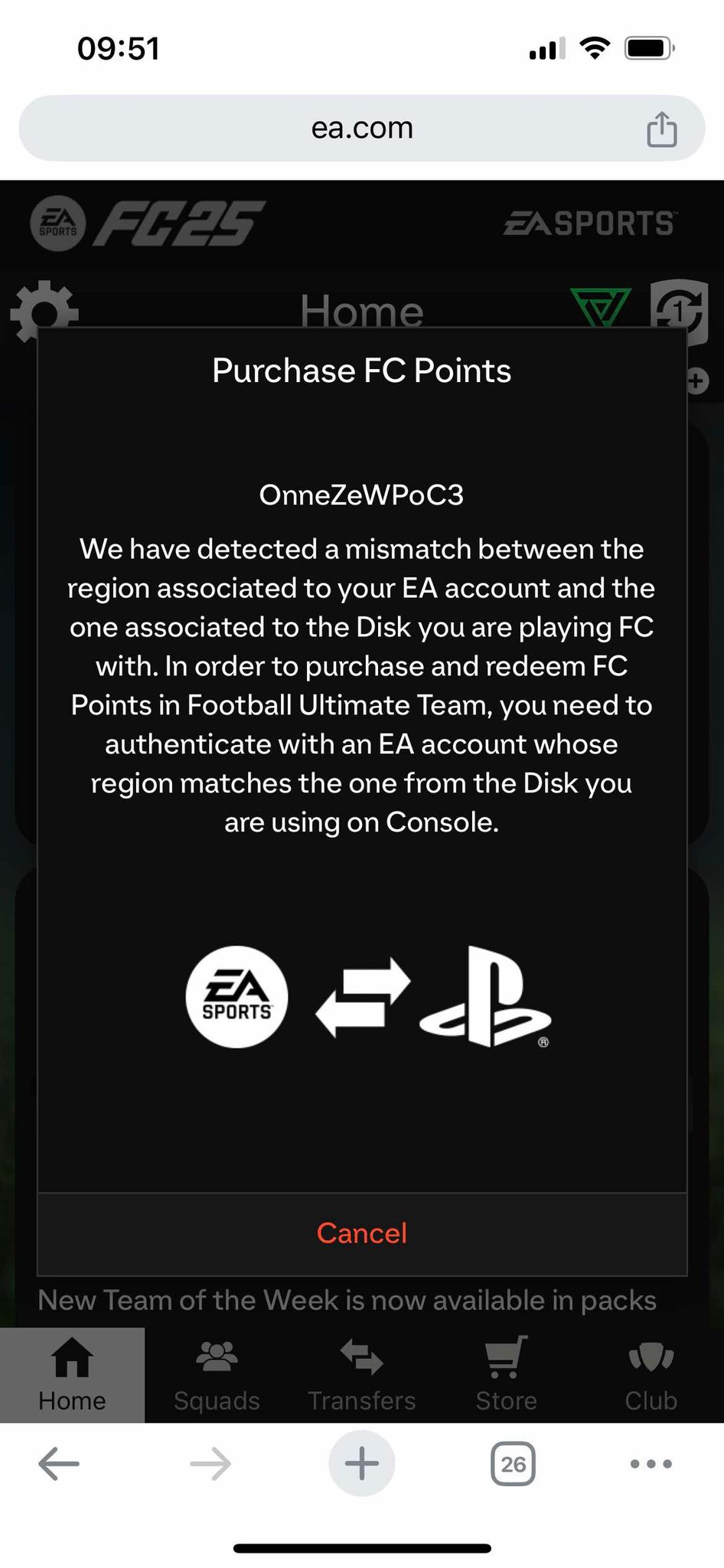Switch to the Transfers tab
This screenshot has width=724, height=1568.
[x=362, y=1375]
